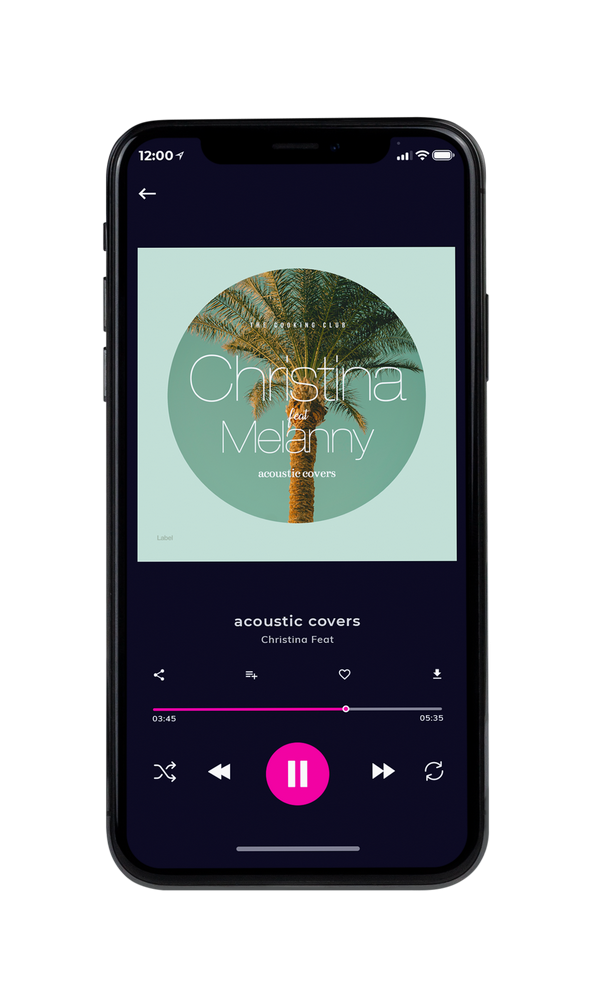This screenshot has height=1000, width=600.
Task: Download the current song
Action: click(x=437, y=674)
